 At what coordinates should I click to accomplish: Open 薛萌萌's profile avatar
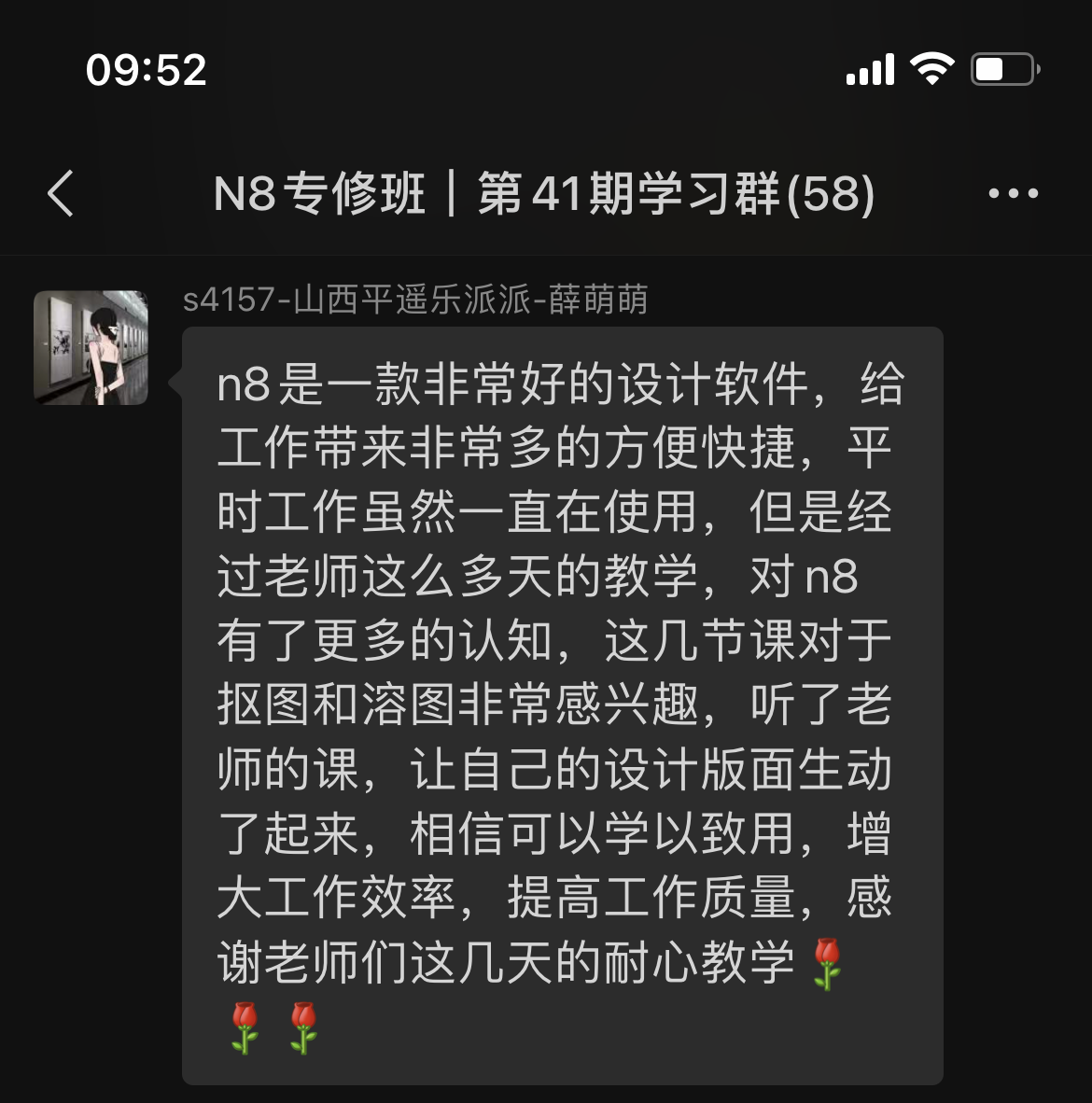(x=91, y=347)
